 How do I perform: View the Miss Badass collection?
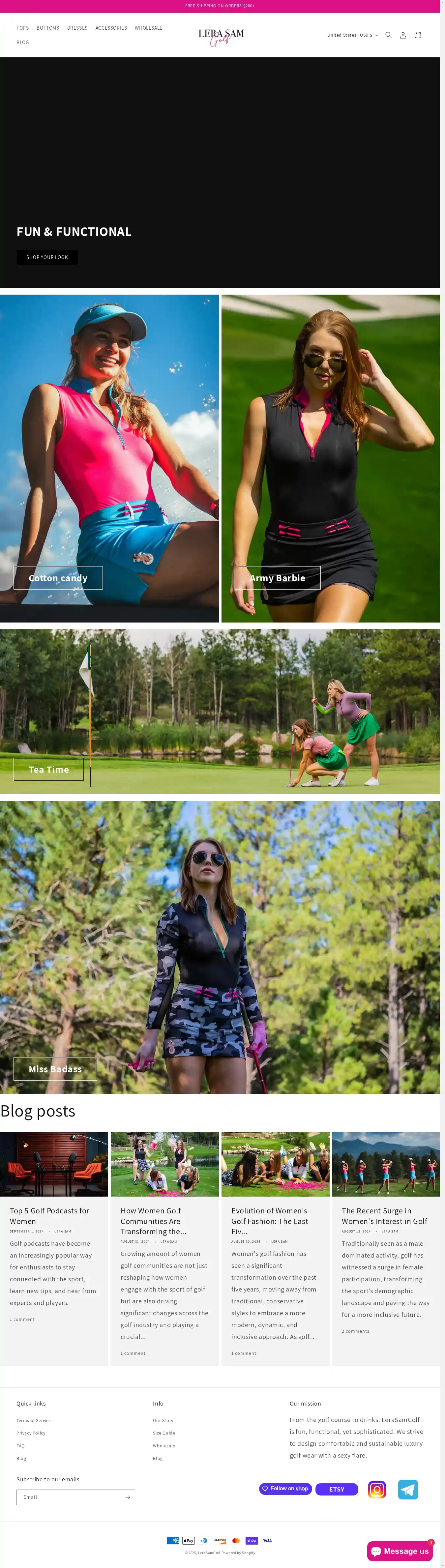(55, 1069)
